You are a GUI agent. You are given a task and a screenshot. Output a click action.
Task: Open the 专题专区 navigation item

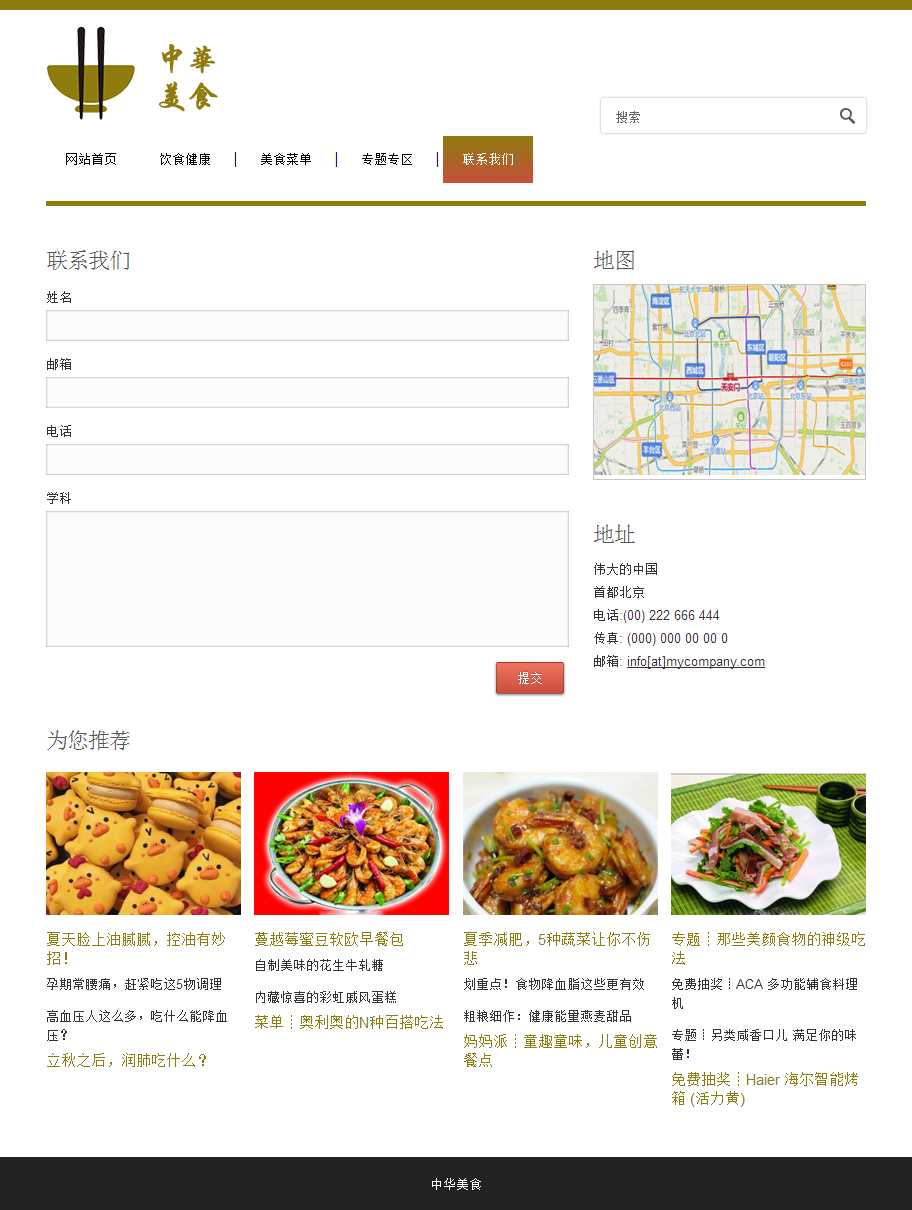387,159
